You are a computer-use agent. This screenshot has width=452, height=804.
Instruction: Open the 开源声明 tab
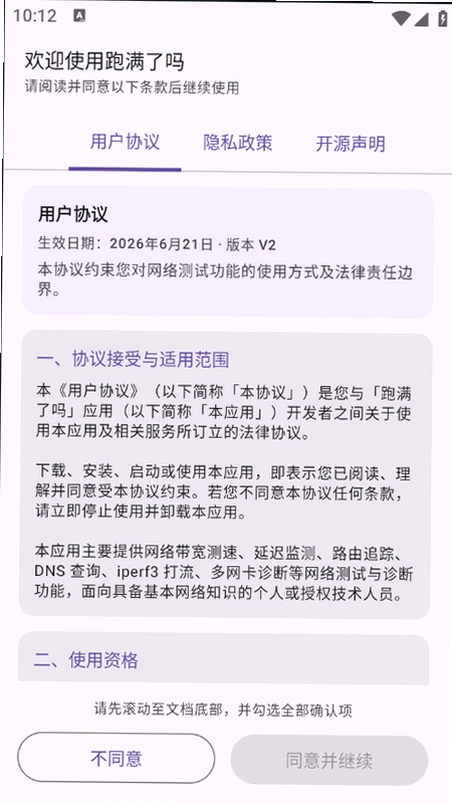350,144
